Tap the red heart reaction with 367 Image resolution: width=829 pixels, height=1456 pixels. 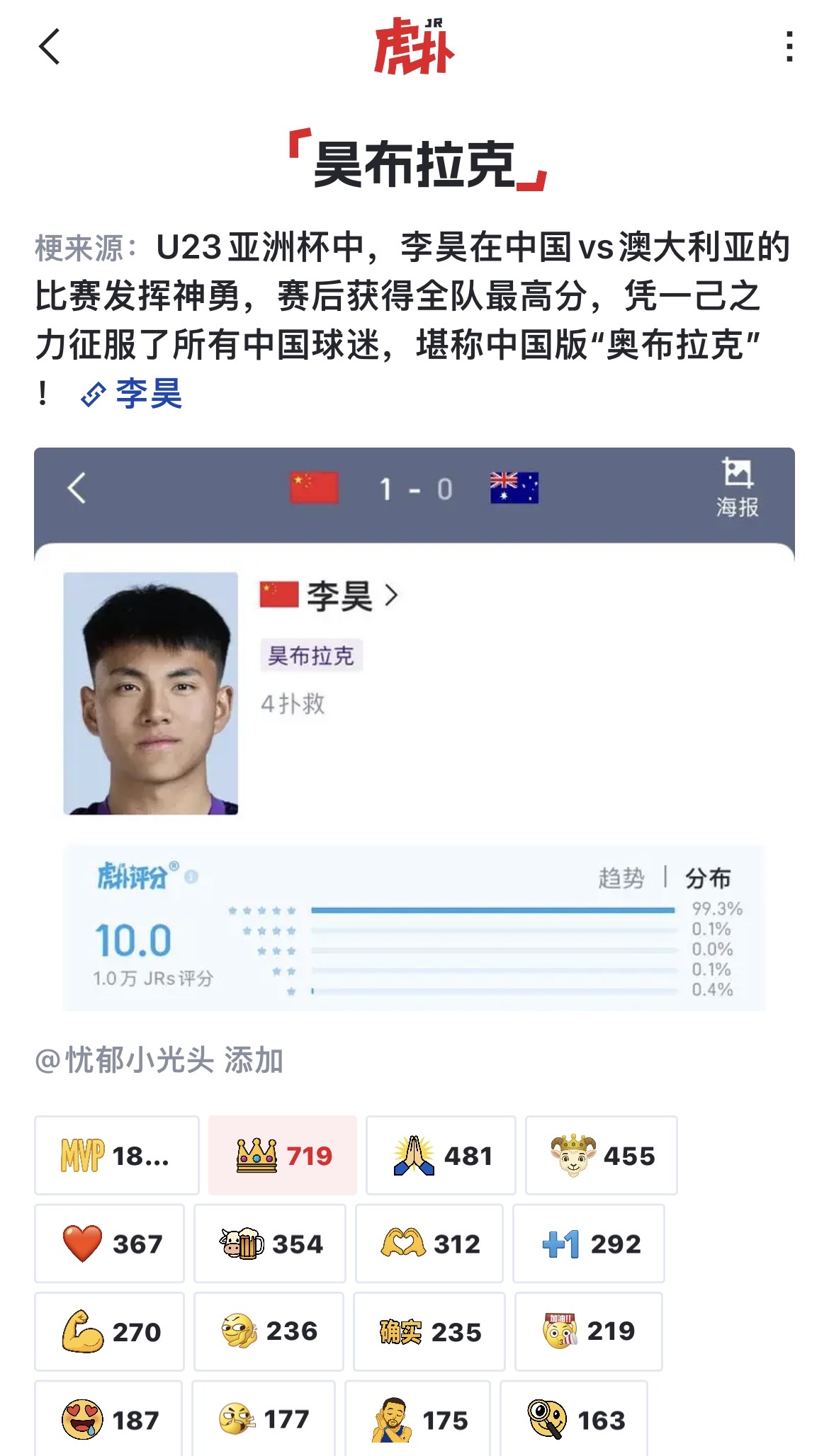click(x=110, y=1244)
